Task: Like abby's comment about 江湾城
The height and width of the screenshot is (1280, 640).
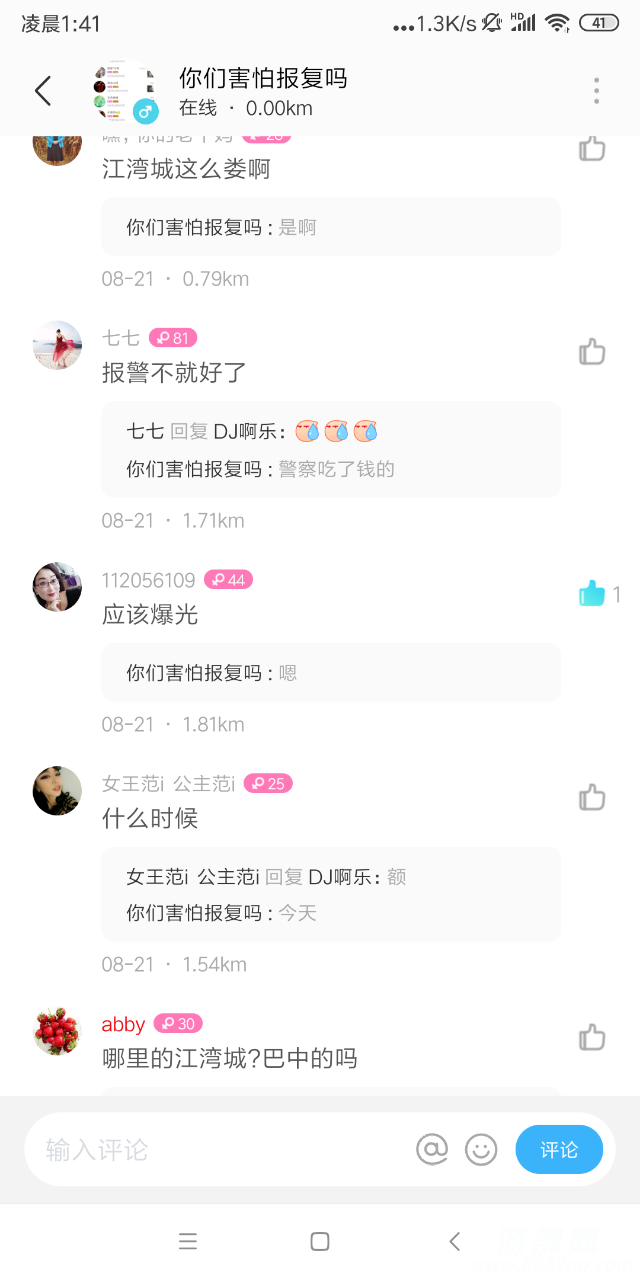Action: click(x=592, y=1037)
